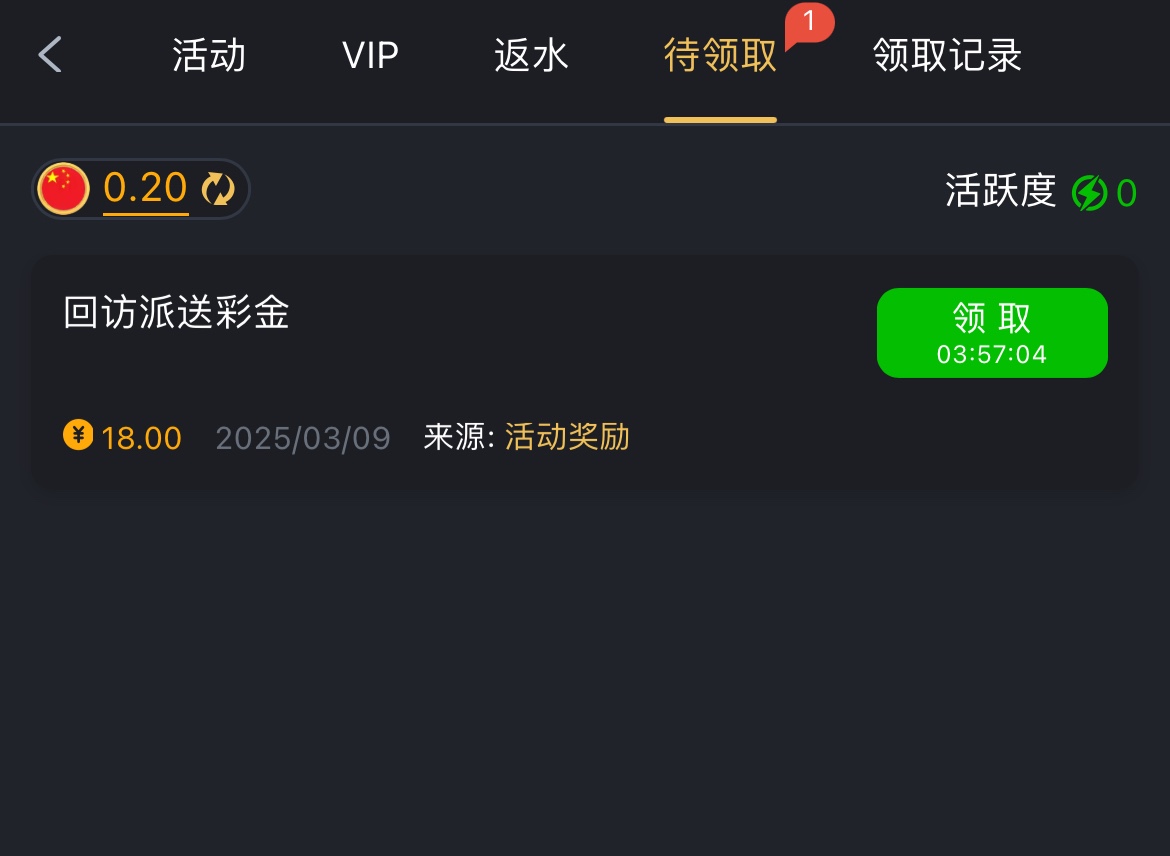Open the VIP tab
The height and width of the screenshot is (856, 1170).
370,56
